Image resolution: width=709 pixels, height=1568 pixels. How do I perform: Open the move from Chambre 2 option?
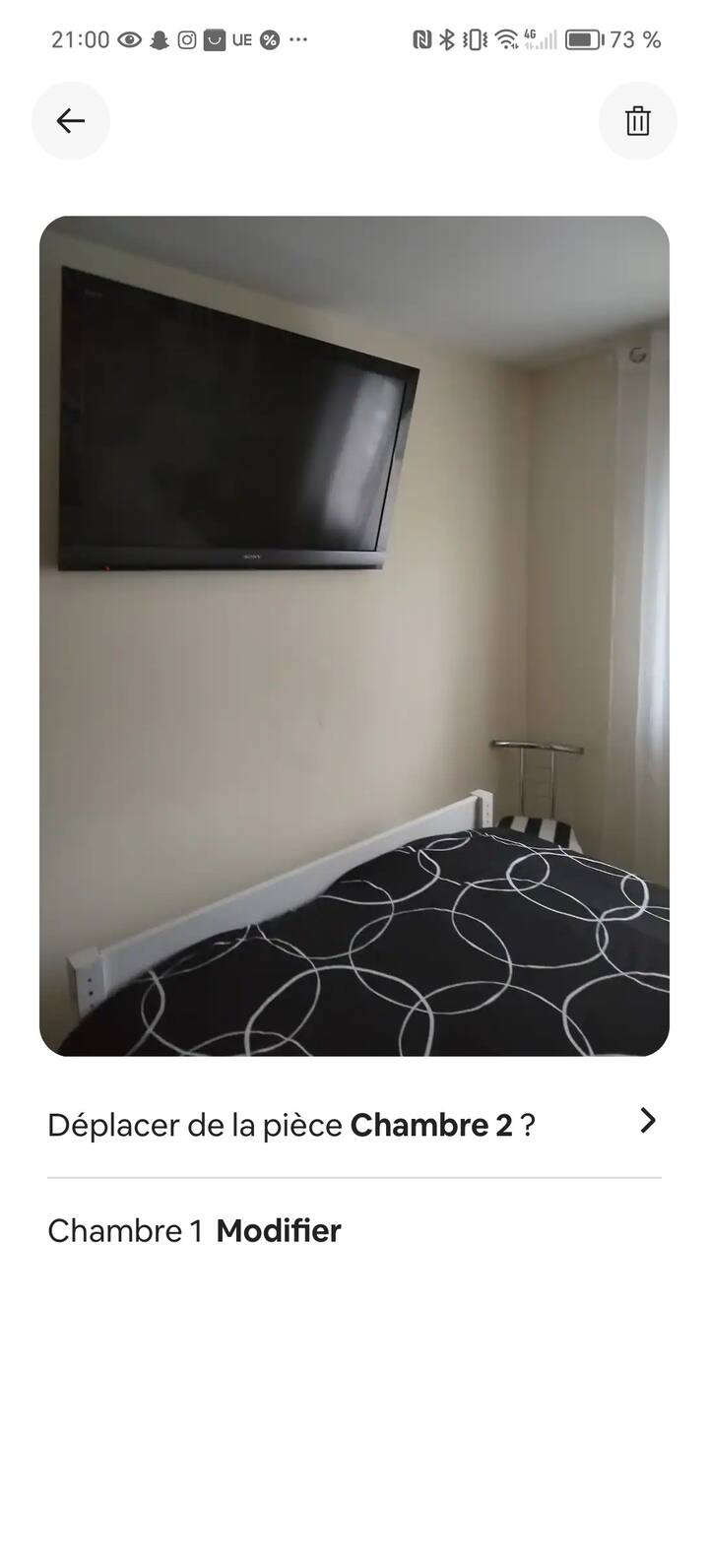pyautogui.click(x=354, y=1124)
